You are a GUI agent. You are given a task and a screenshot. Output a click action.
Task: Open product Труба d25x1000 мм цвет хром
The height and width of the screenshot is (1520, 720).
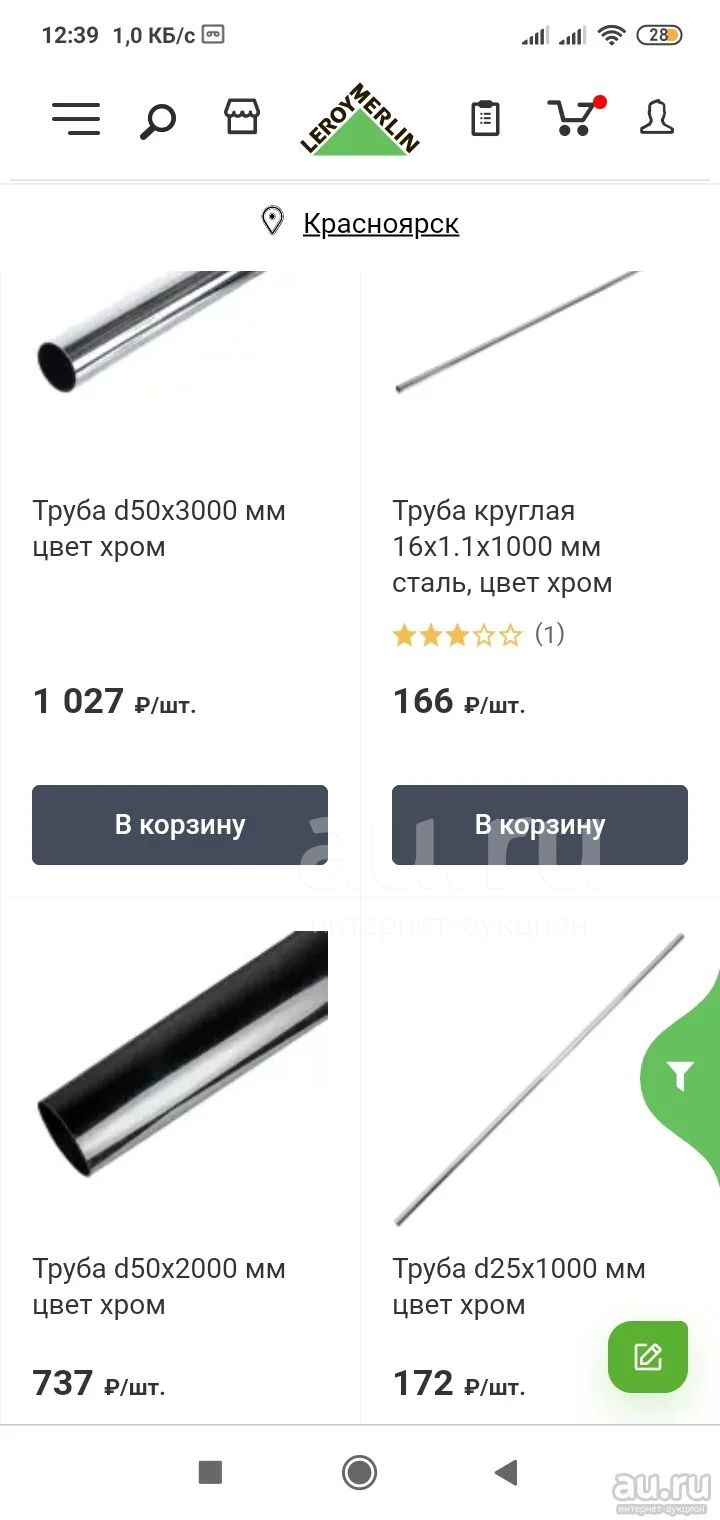pos(519,1287)
